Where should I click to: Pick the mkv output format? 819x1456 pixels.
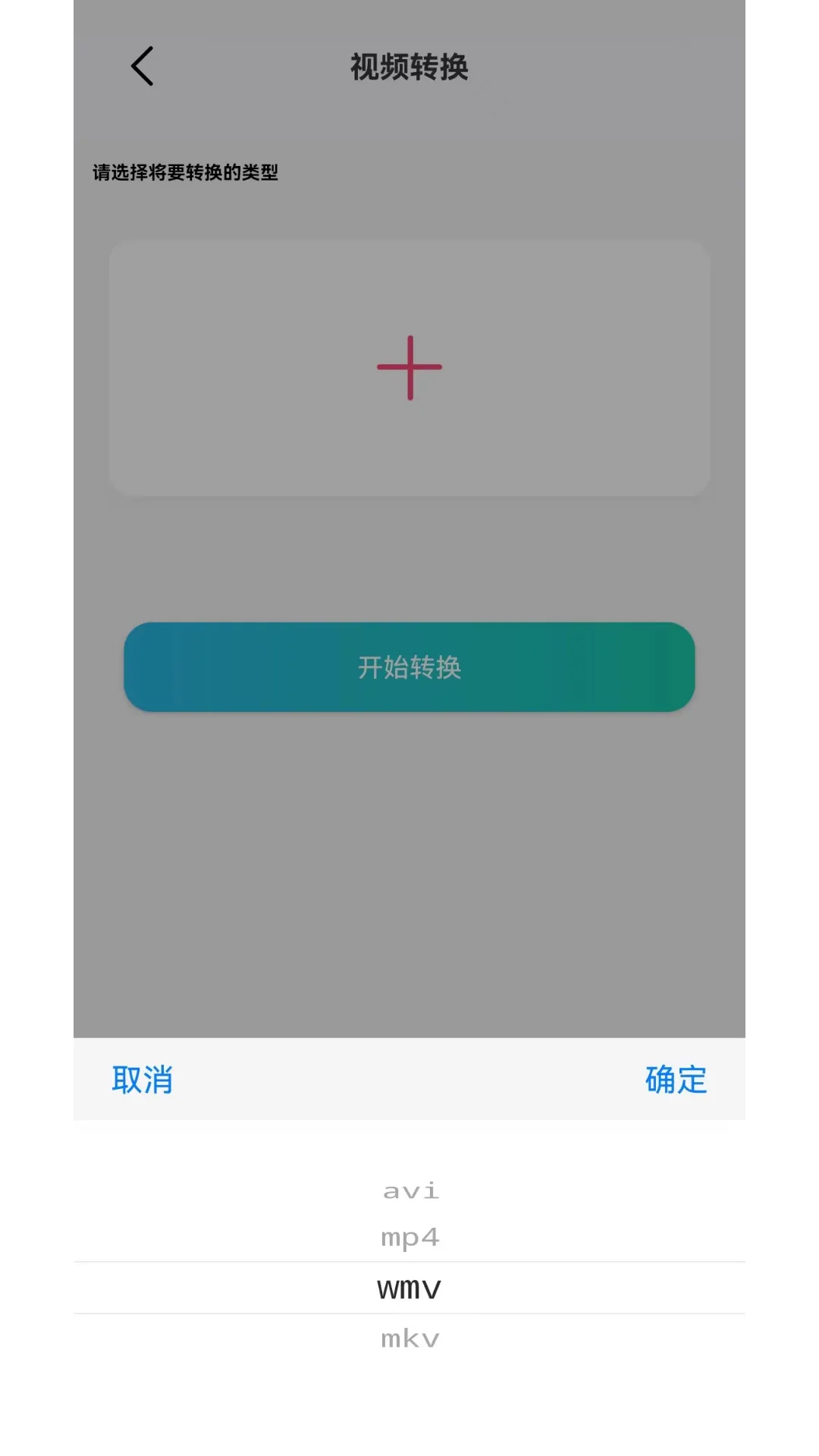409,1338
